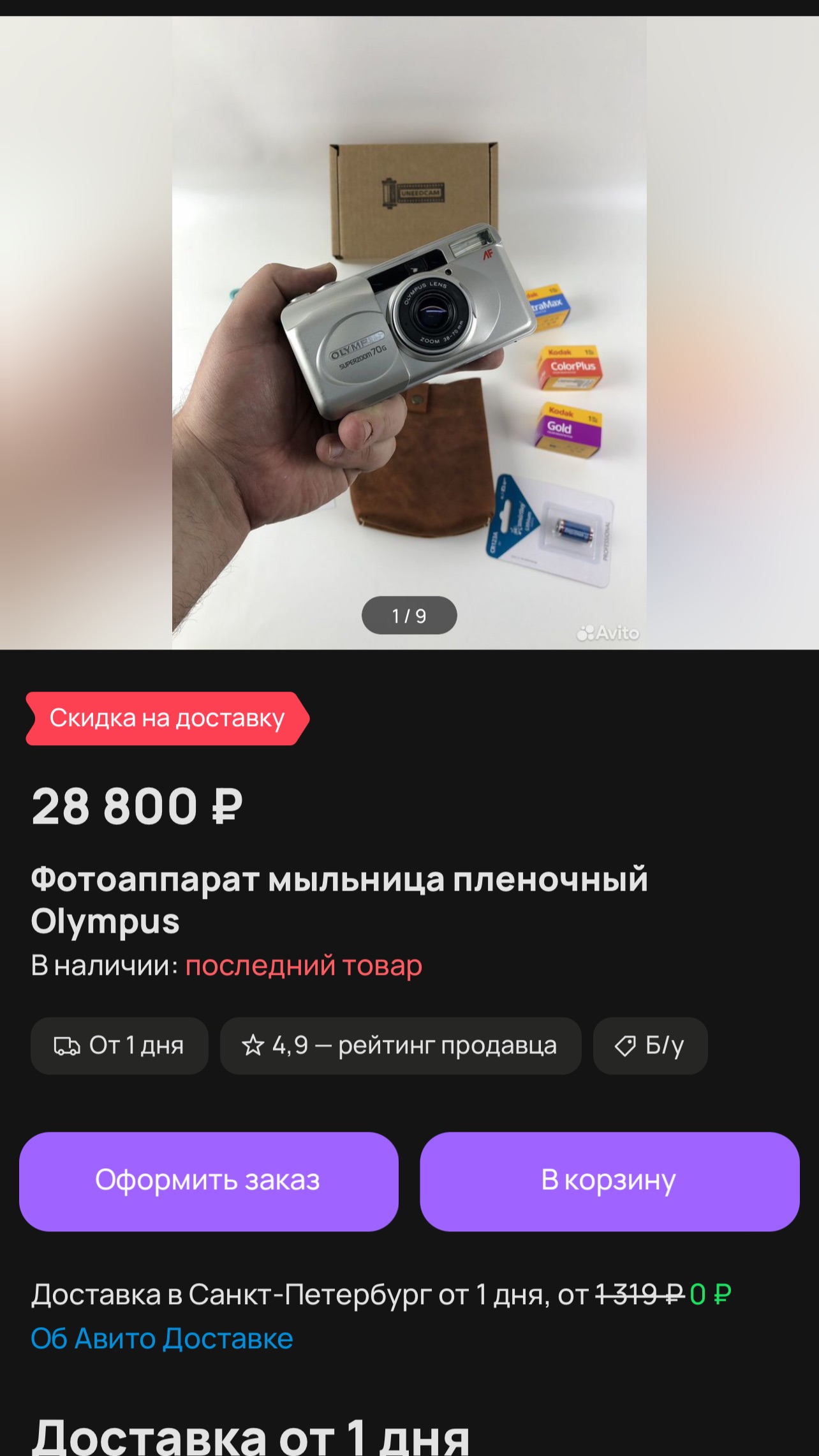Tap the Б/у condition chip
819x1456 pixels.
650,1046
